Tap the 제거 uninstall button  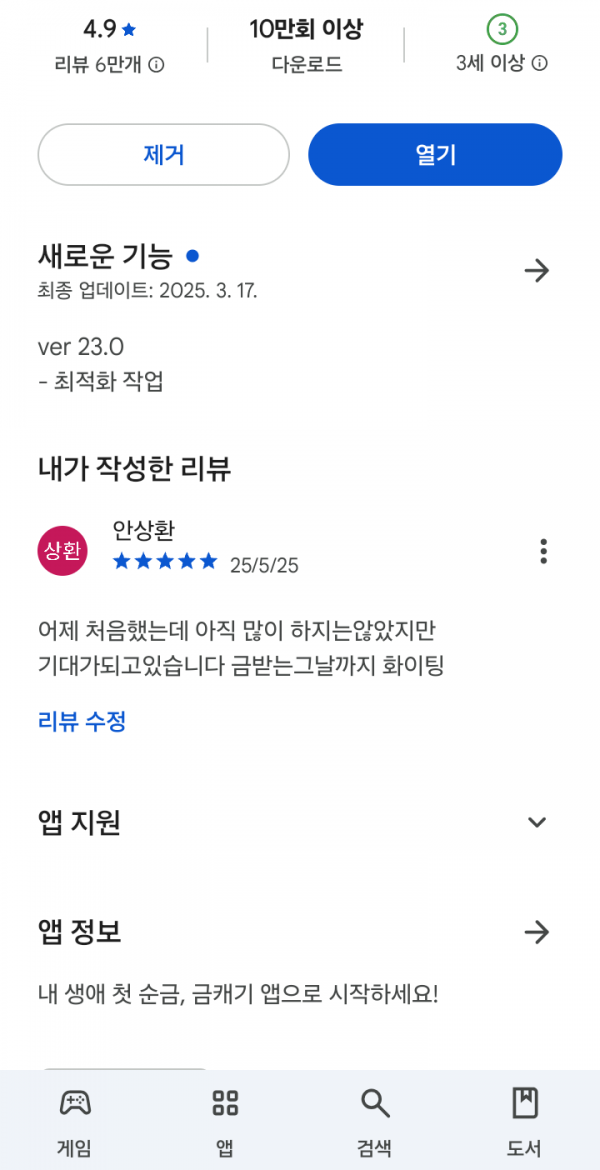(x=163, y=154)
